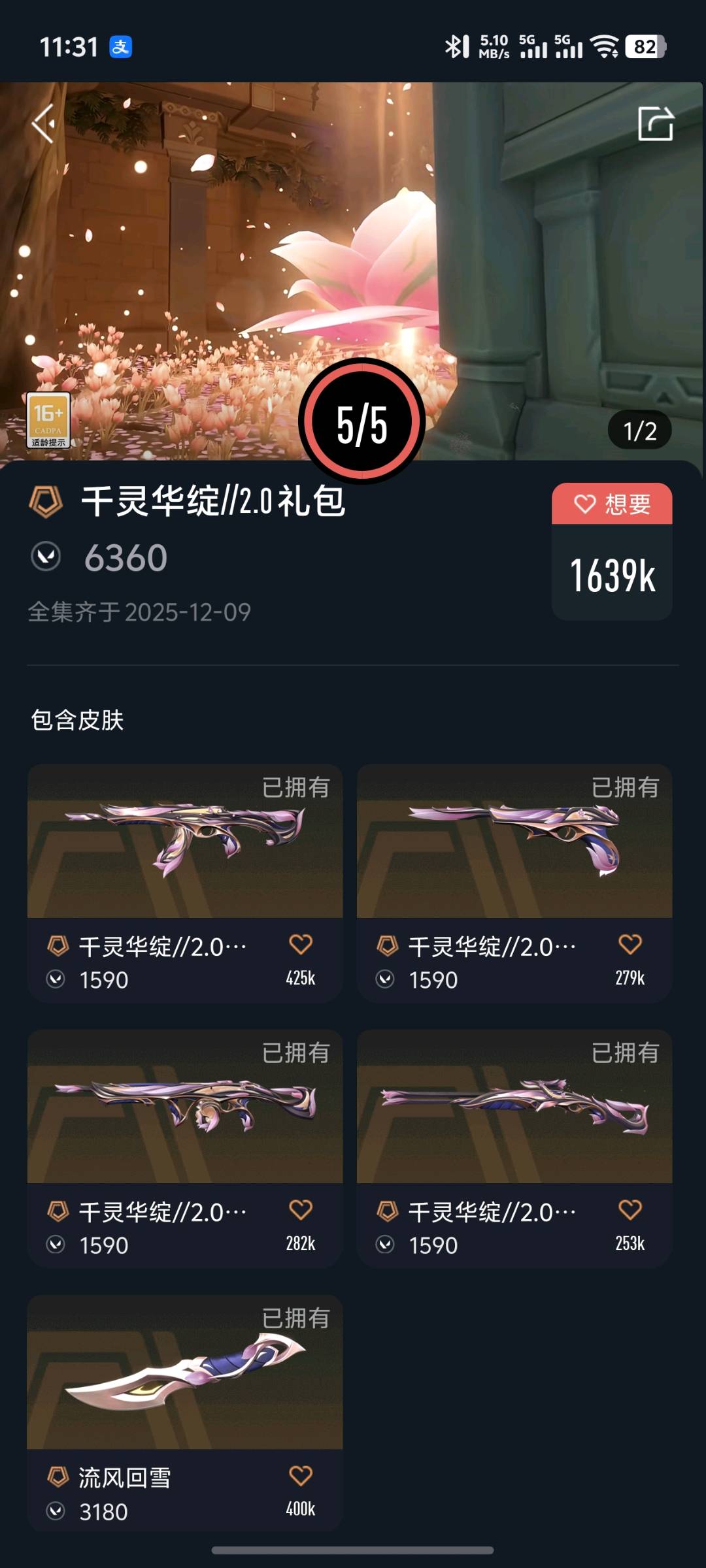Image resolution: width=706 pixels, height=1568 pixels.
Task: Tap the 想要 wishlist button
Action: click(x=612, y=504)
